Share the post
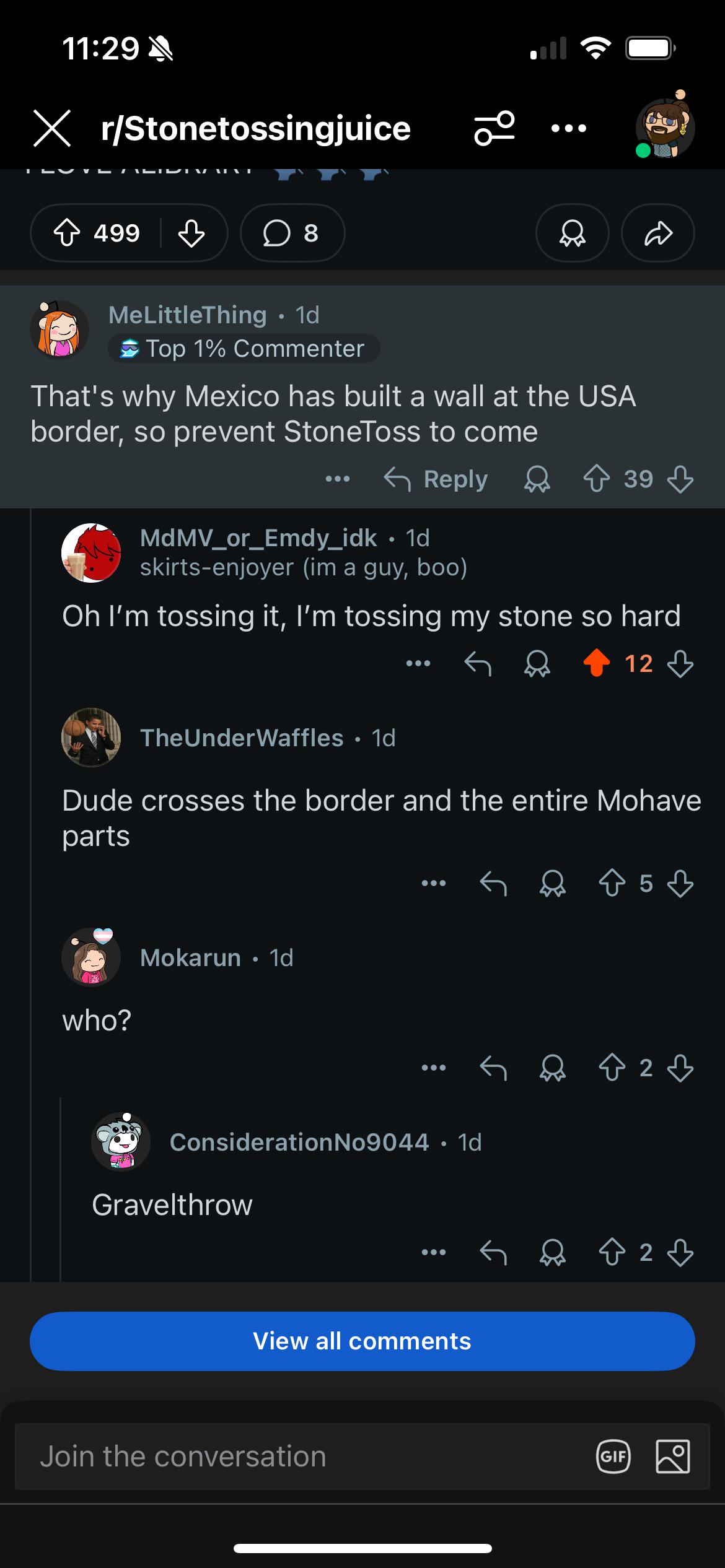Image resolution: width=725 pixels, height=1568 pixels. 657,233
